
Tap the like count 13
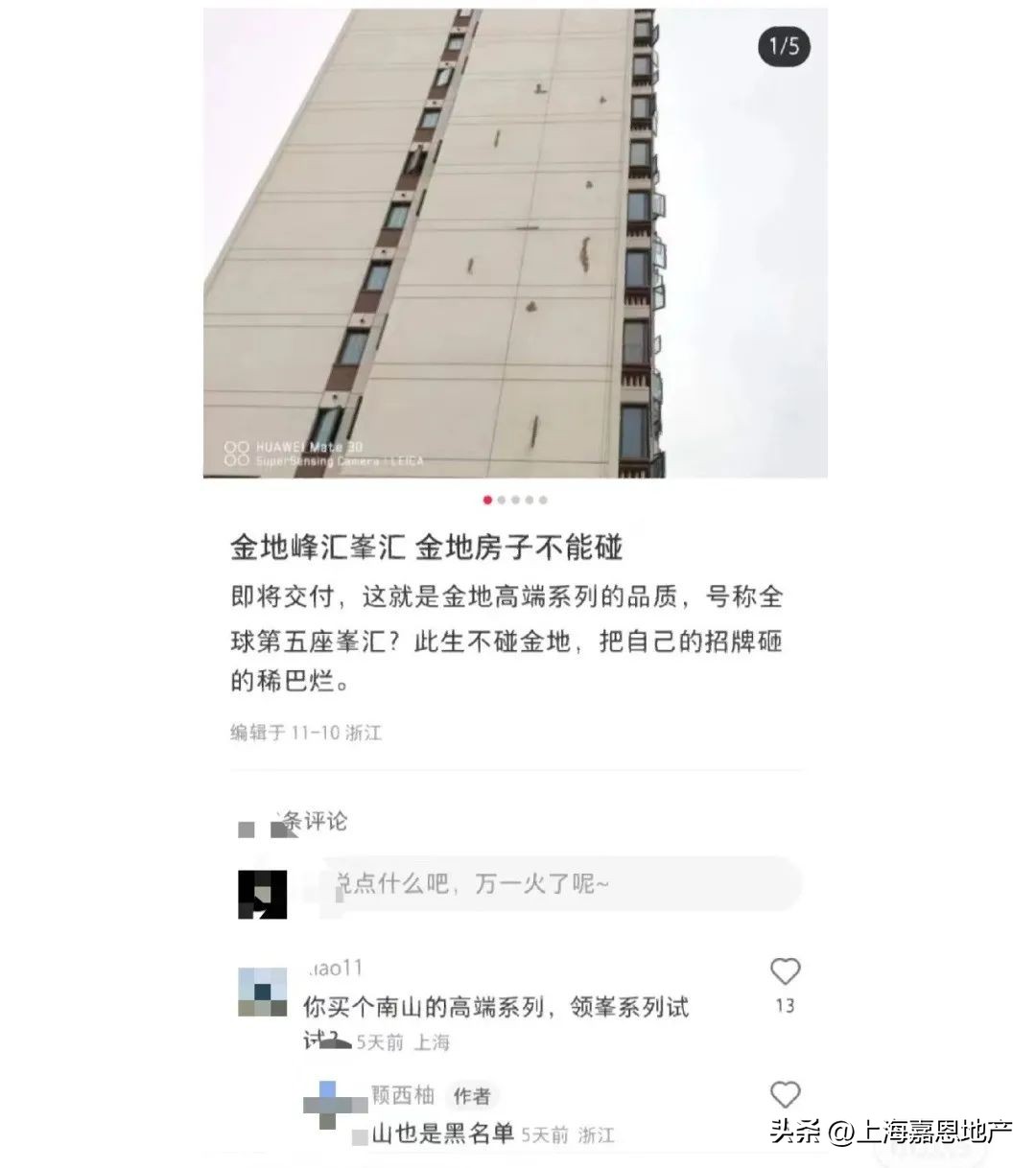[786, 1005]
